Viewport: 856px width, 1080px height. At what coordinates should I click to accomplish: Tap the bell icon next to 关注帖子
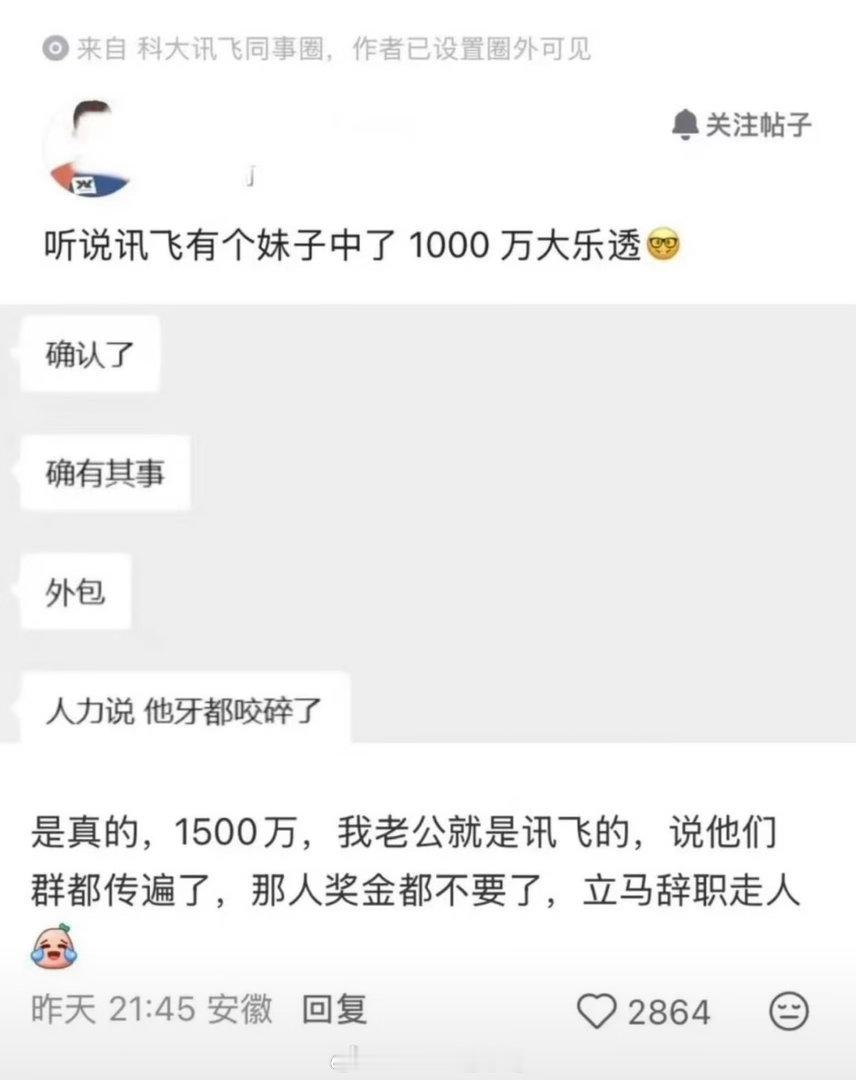[686, 125]
